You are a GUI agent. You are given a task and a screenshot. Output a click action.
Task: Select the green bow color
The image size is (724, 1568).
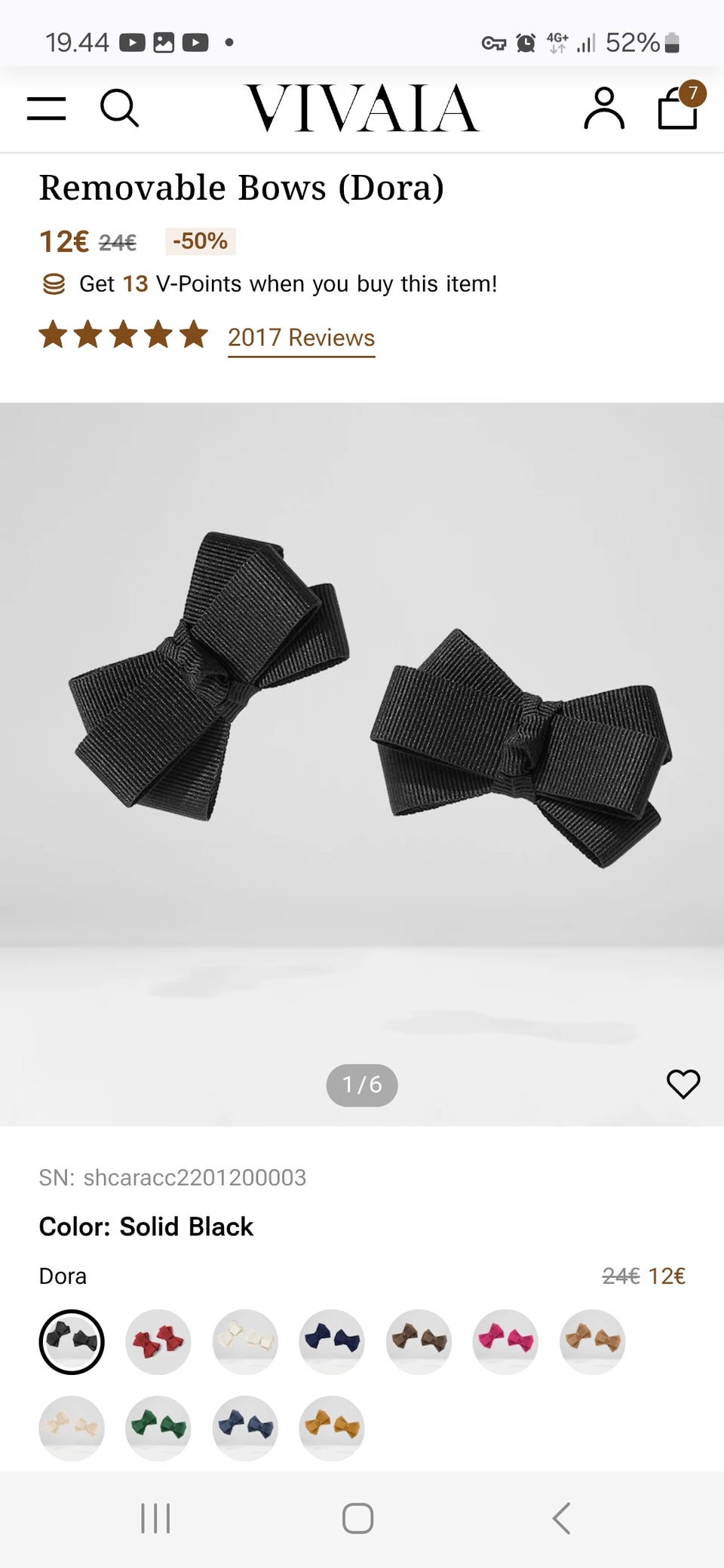point(158,1428)
